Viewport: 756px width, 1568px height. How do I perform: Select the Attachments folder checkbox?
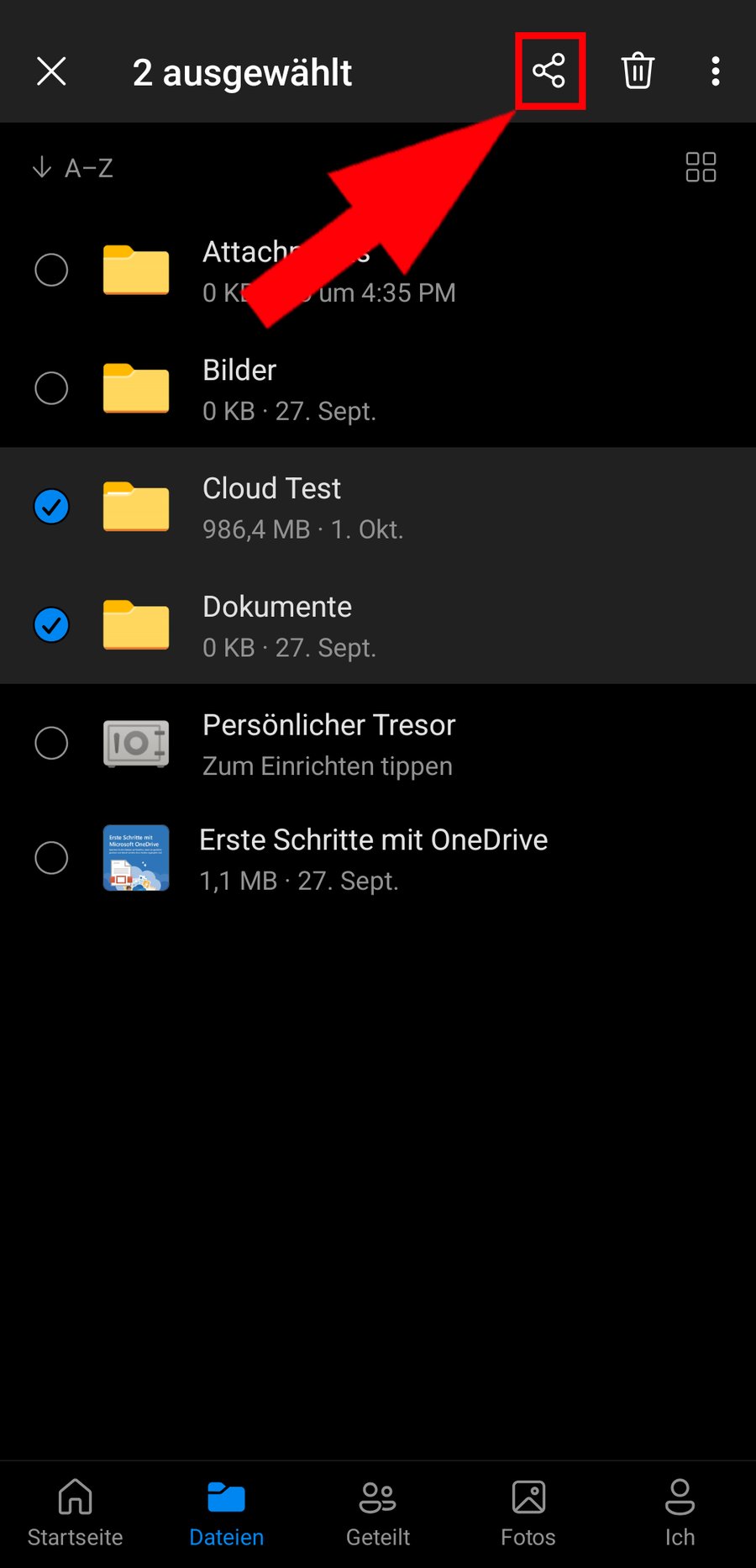(51, 270)
